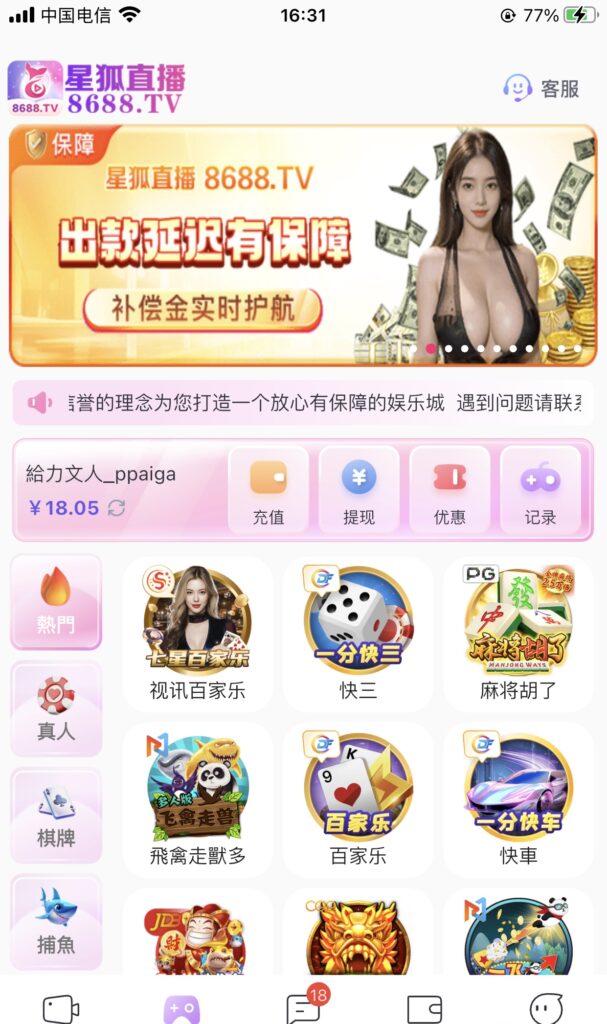This screenshot has width=607, height=1024.
Task: Switch to the 真人 category
Action: (x=56, y=708)
